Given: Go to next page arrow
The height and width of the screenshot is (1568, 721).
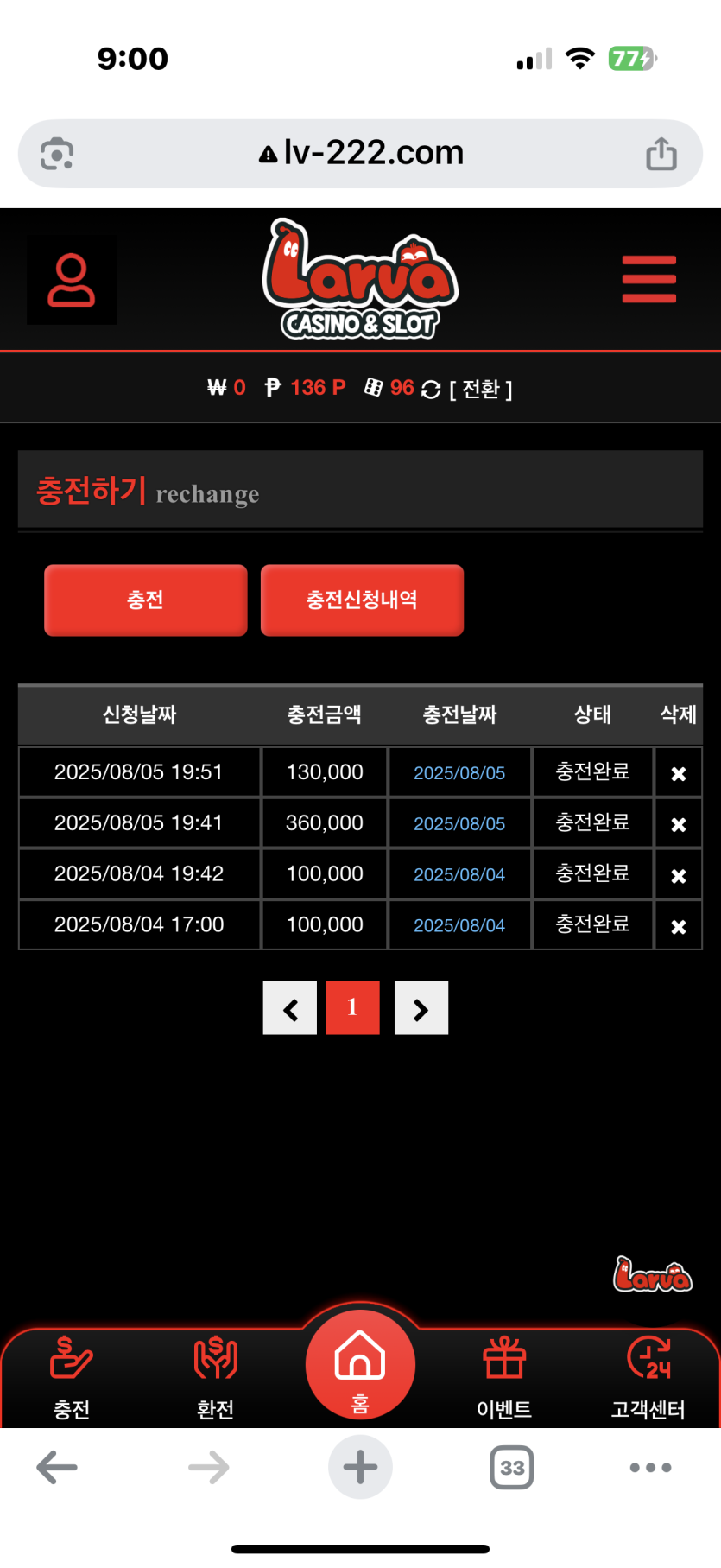Looking at the screenshot, I should point(421,1007).
